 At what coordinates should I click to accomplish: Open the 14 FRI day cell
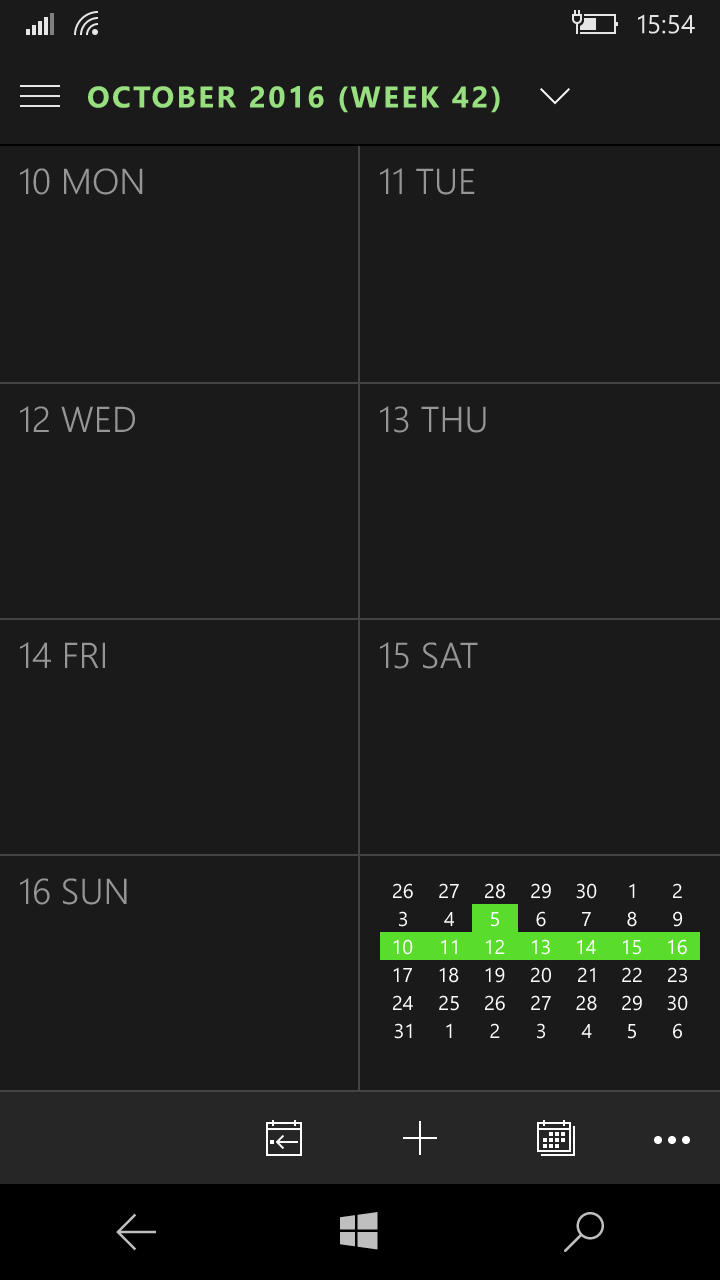click(x=179, y=737)
